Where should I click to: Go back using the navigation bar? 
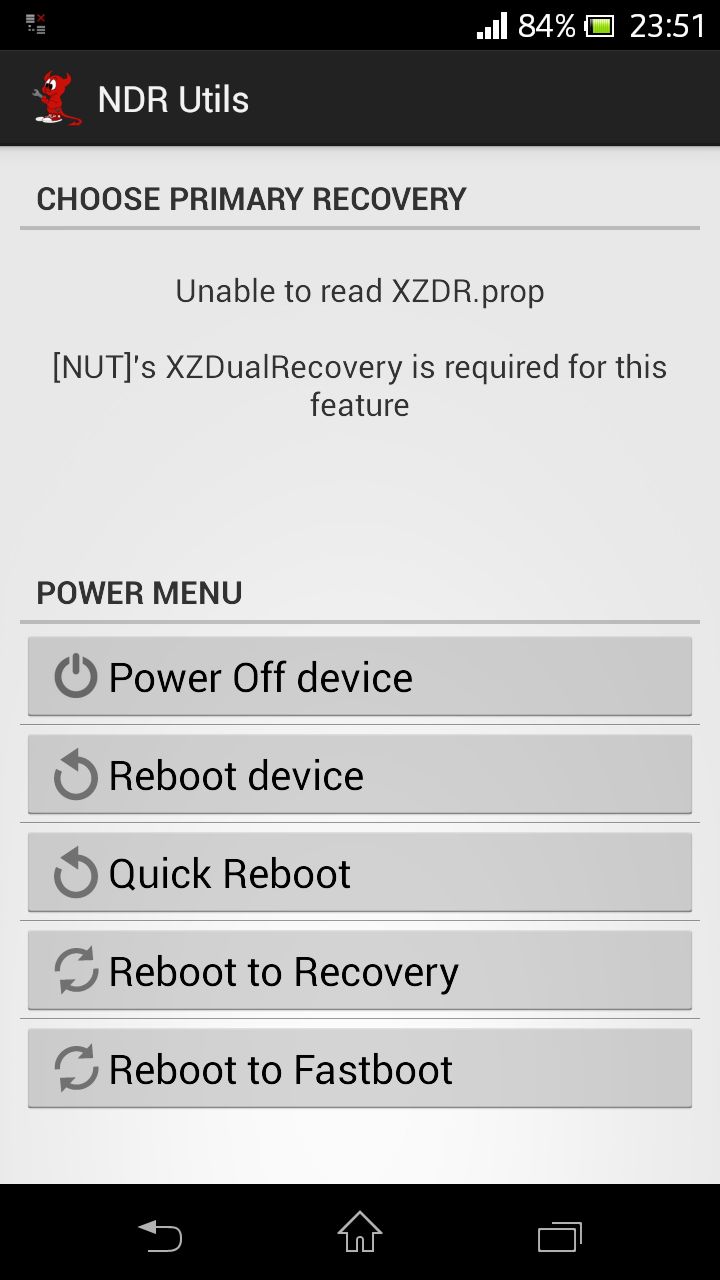point(160,1236)
